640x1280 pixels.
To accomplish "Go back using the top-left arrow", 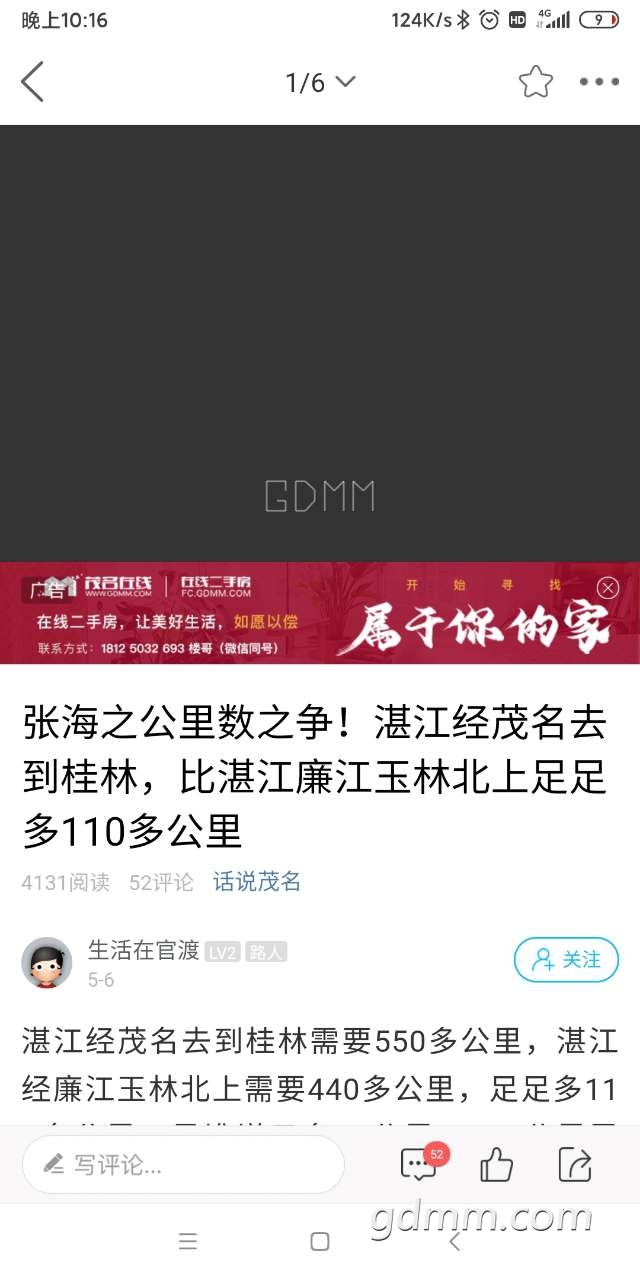I will click(33, 82).
